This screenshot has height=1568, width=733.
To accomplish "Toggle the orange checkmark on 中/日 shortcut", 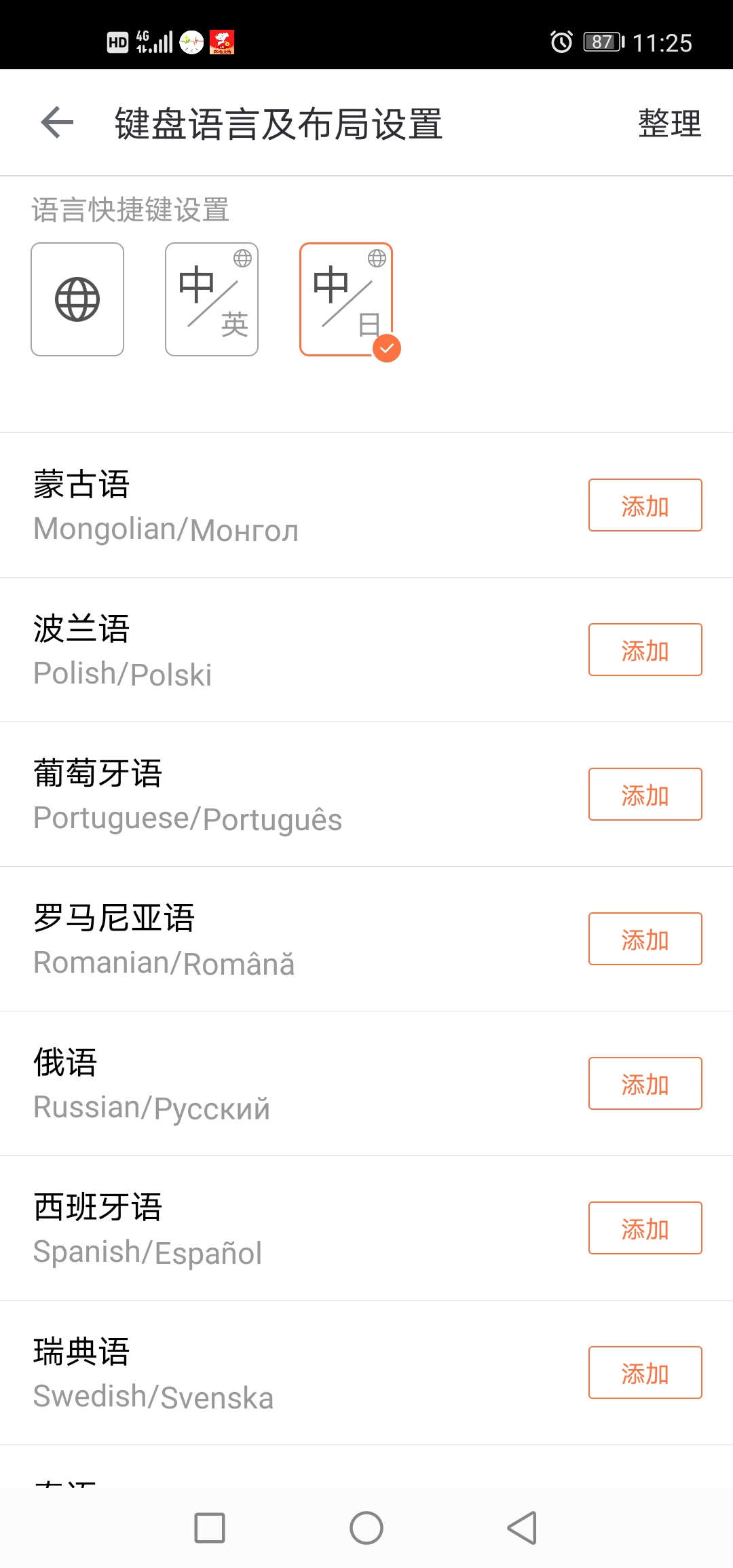I will (386, 348).
